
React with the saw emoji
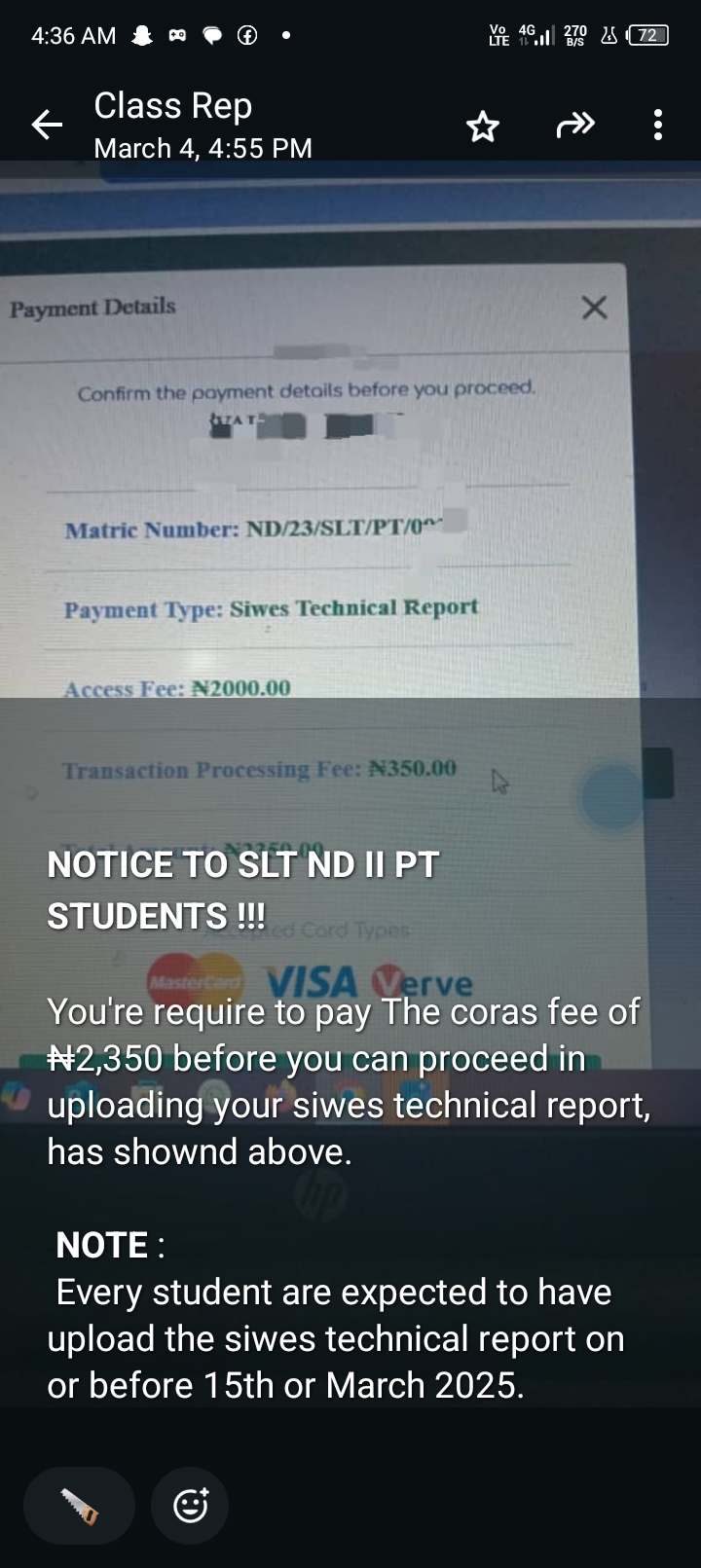tap(80, 1506)
